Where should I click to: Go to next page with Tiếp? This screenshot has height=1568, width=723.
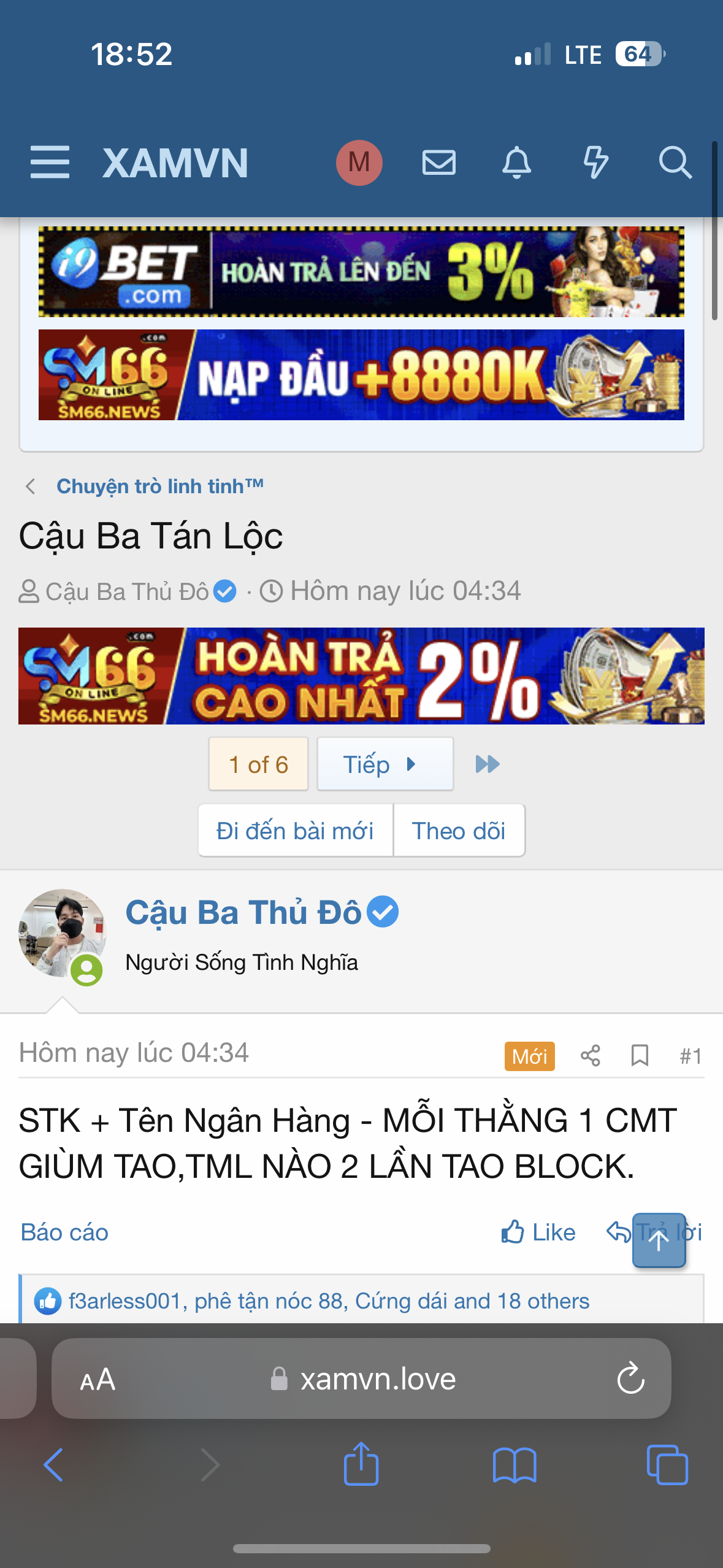pos(384,764)
